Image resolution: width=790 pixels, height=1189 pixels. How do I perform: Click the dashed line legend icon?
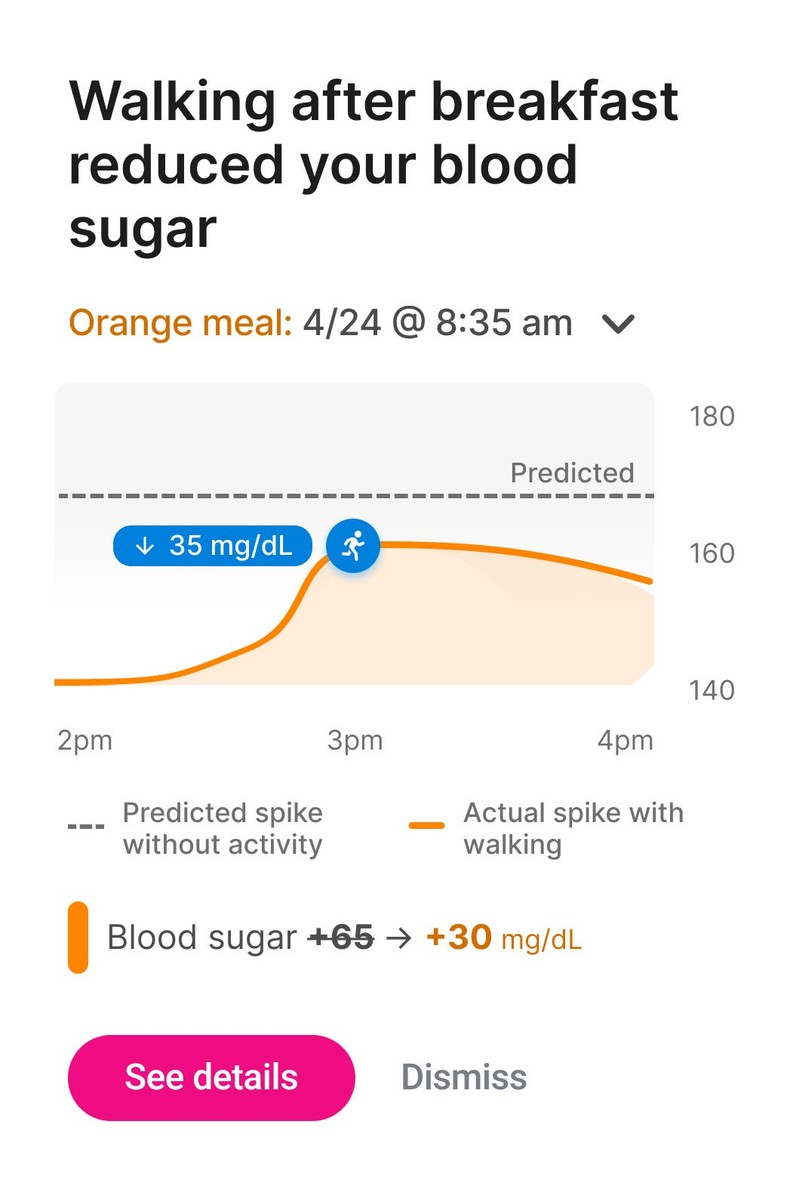point(87,826)
